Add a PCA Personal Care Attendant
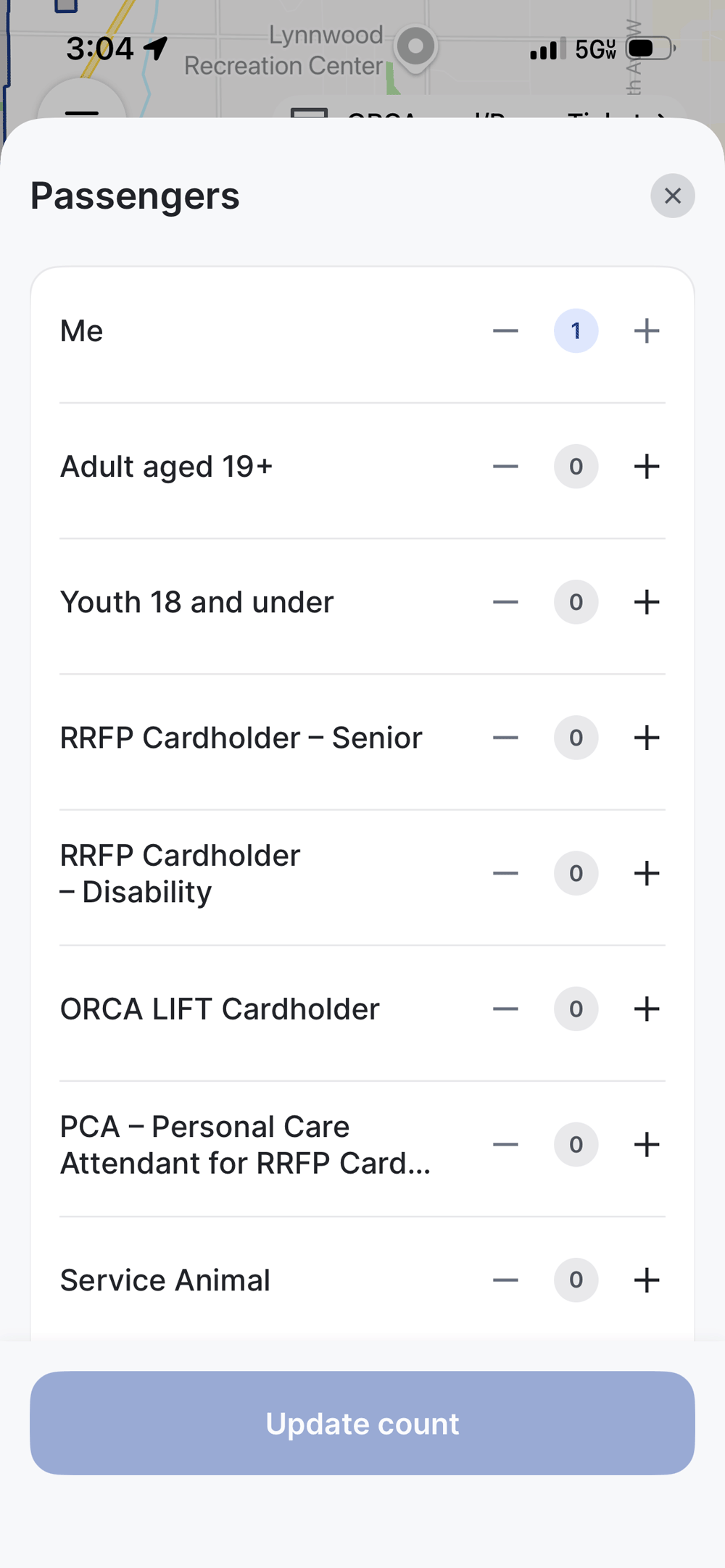The height and width of the screenshot is (1568, 725). coord(647,1144)
